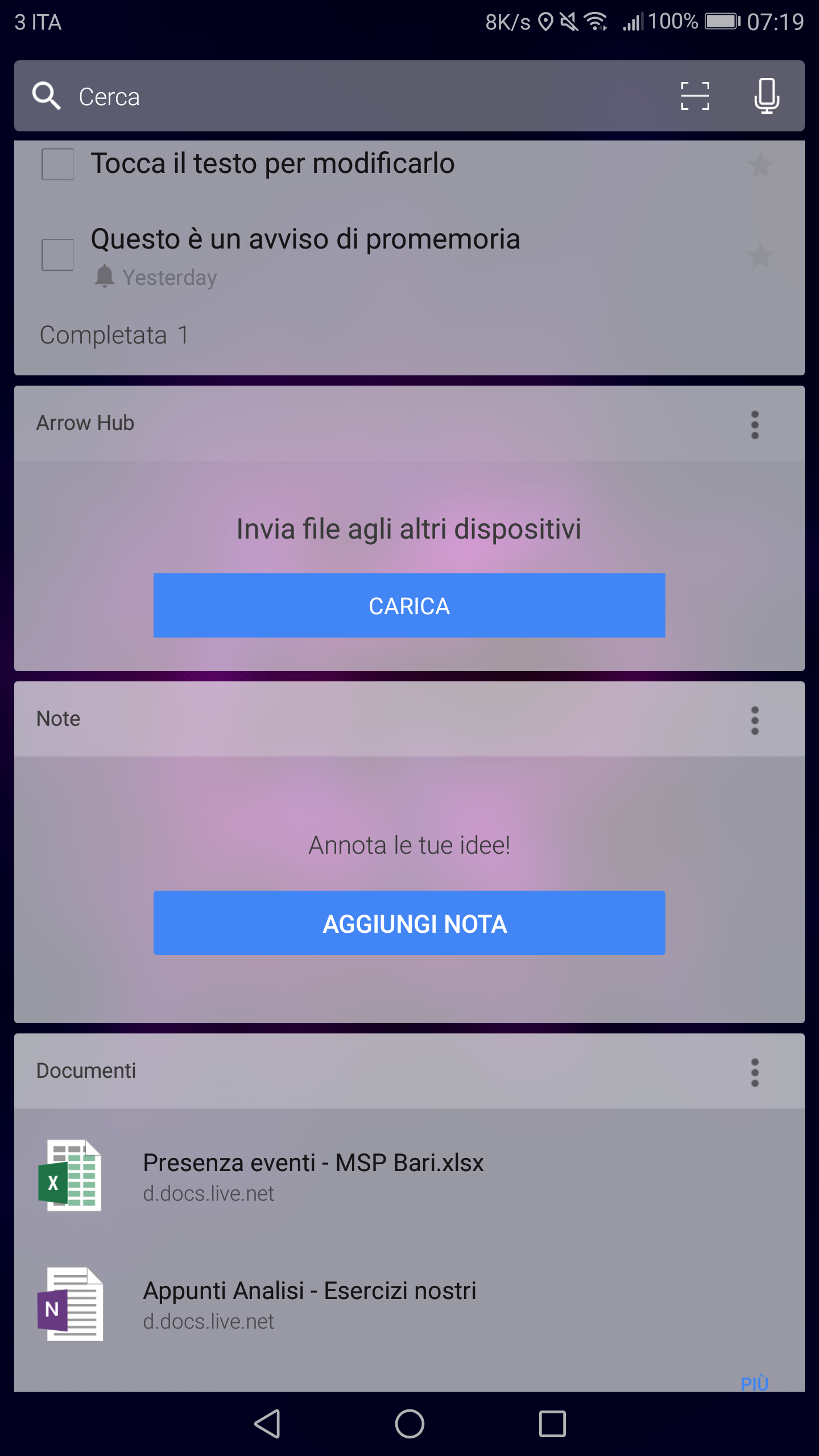Star the 'Questo è un avviso di promemoria' task

[x=760, y=255]
